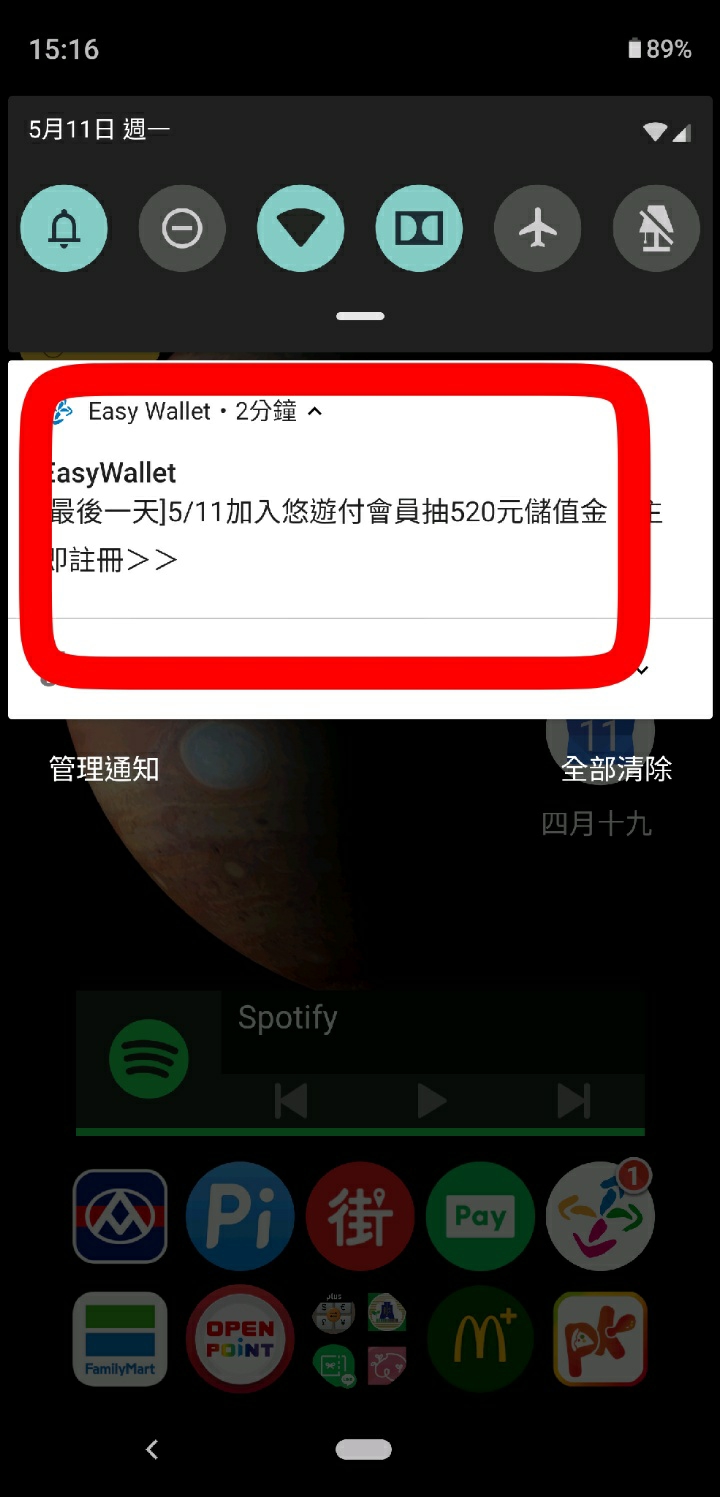Image resolution: width=720 pixels, height=1497 pixels.
Task: Turn on Do Not Disturb
Action: (x=182, y=229)
